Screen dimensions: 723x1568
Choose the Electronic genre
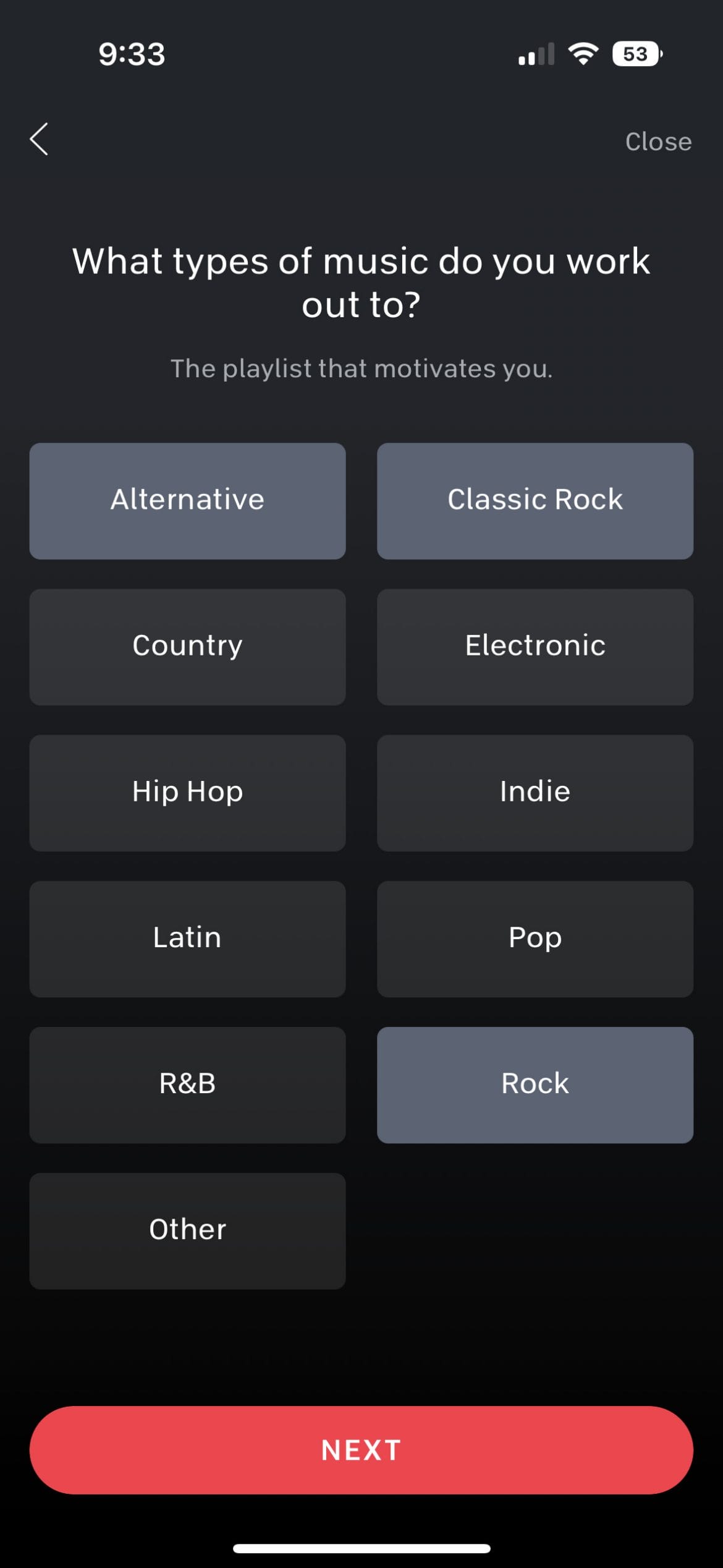tap(535, 647)
